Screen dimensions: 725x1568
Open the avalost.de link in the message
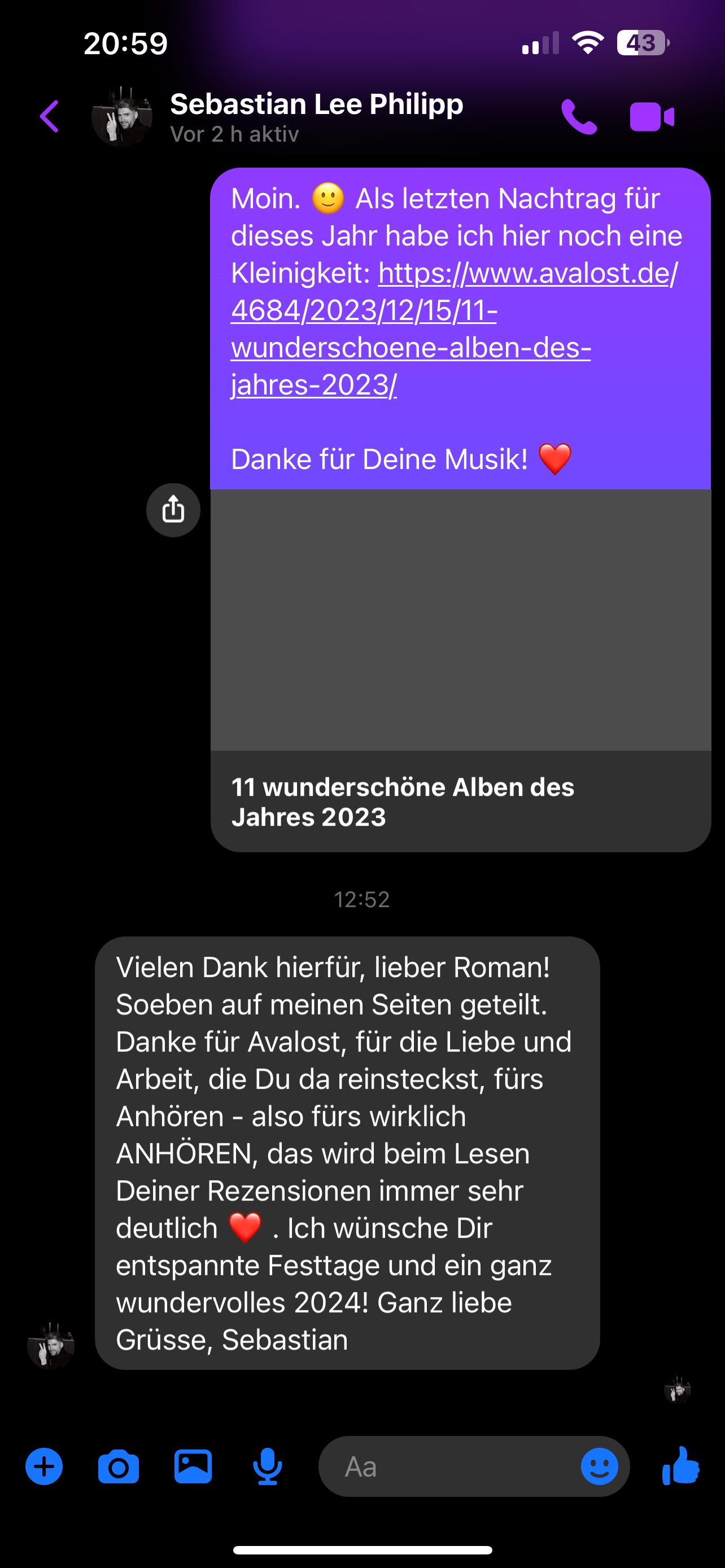pos(453,329)
